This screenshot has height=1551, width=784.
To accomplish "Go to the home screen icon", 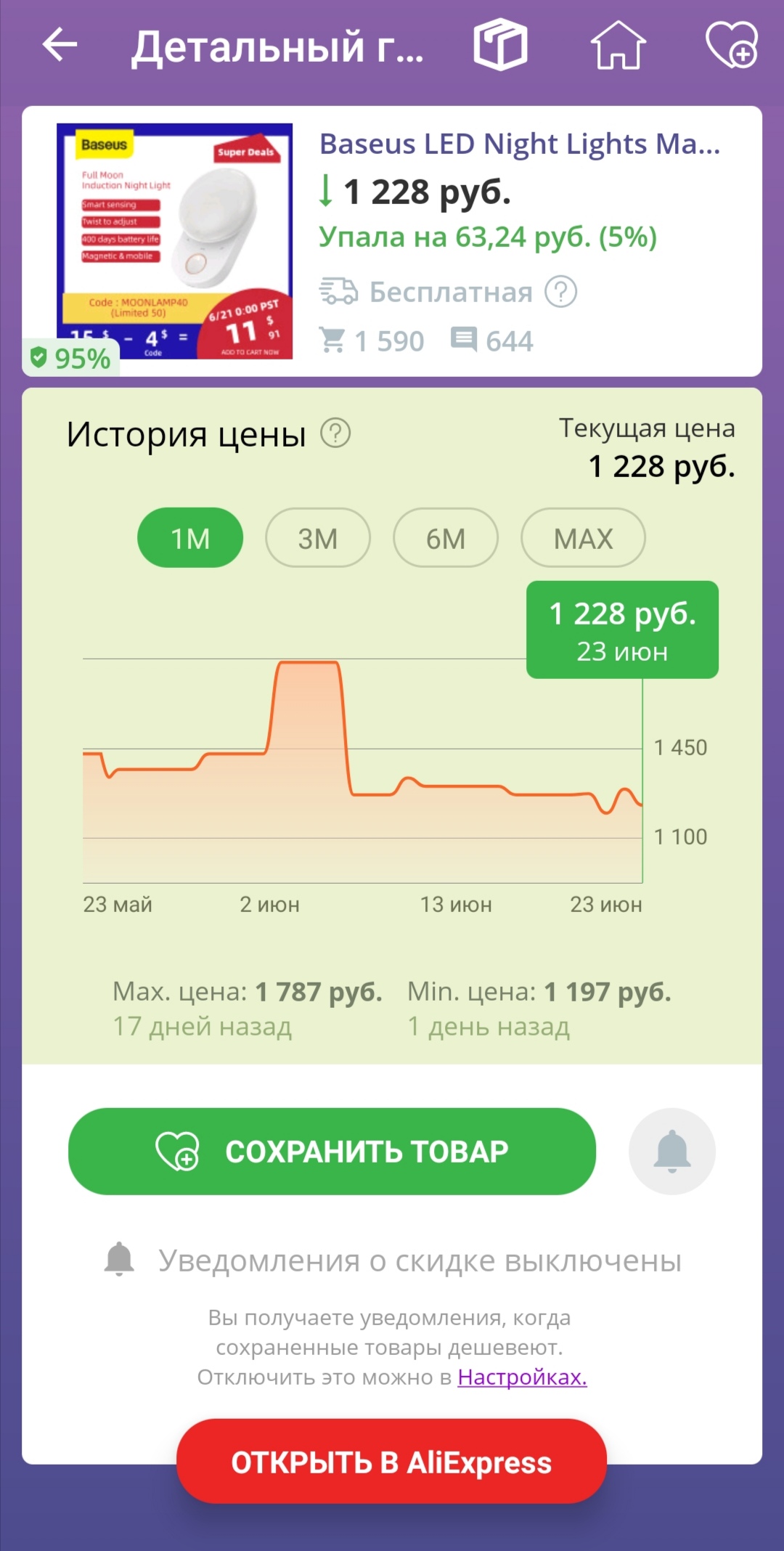I will pos(618,45).
